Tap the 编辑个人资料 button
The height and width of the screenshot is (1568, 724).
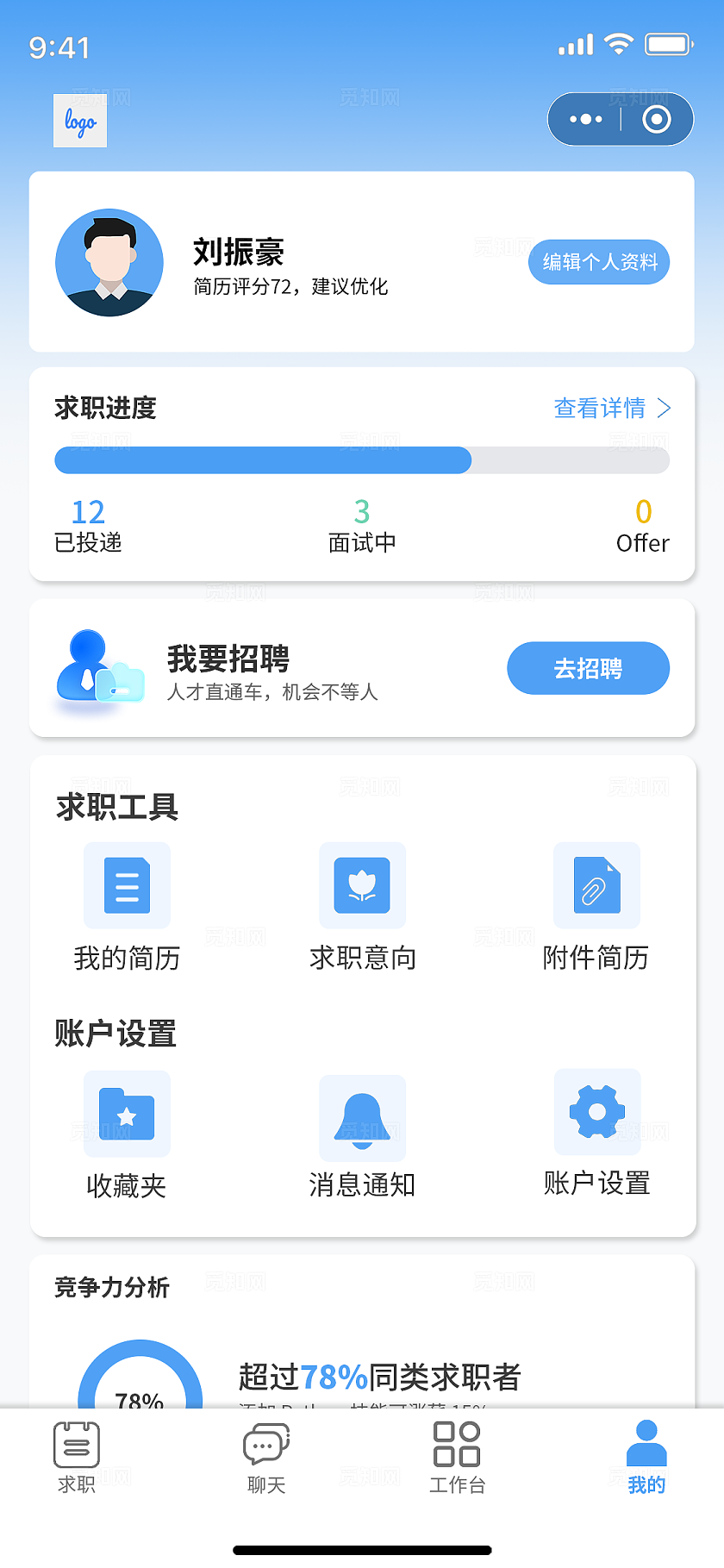pos(598,261)
